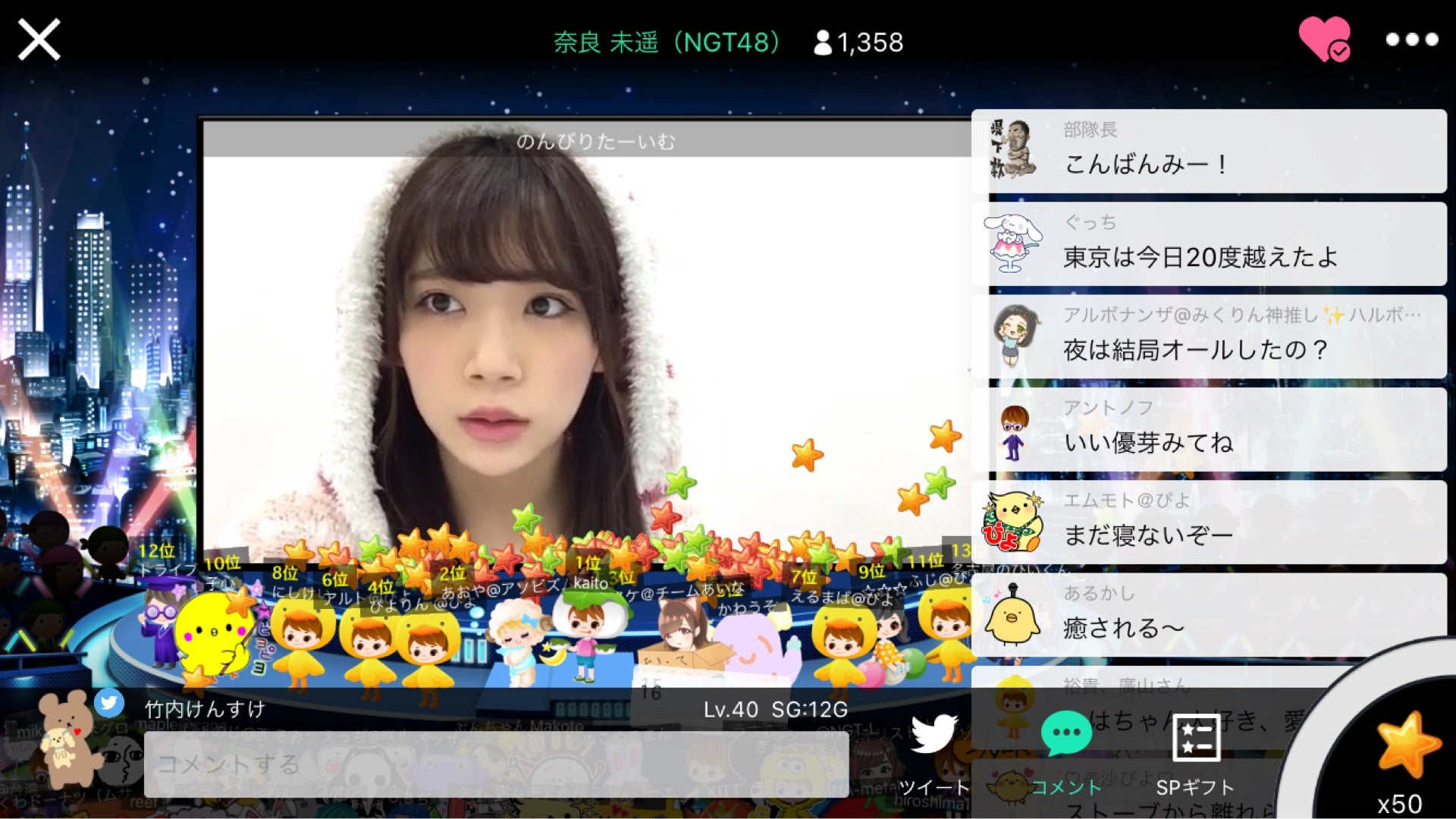Close the live stream room
This screenshot has width=1456, height=819.
39,39
